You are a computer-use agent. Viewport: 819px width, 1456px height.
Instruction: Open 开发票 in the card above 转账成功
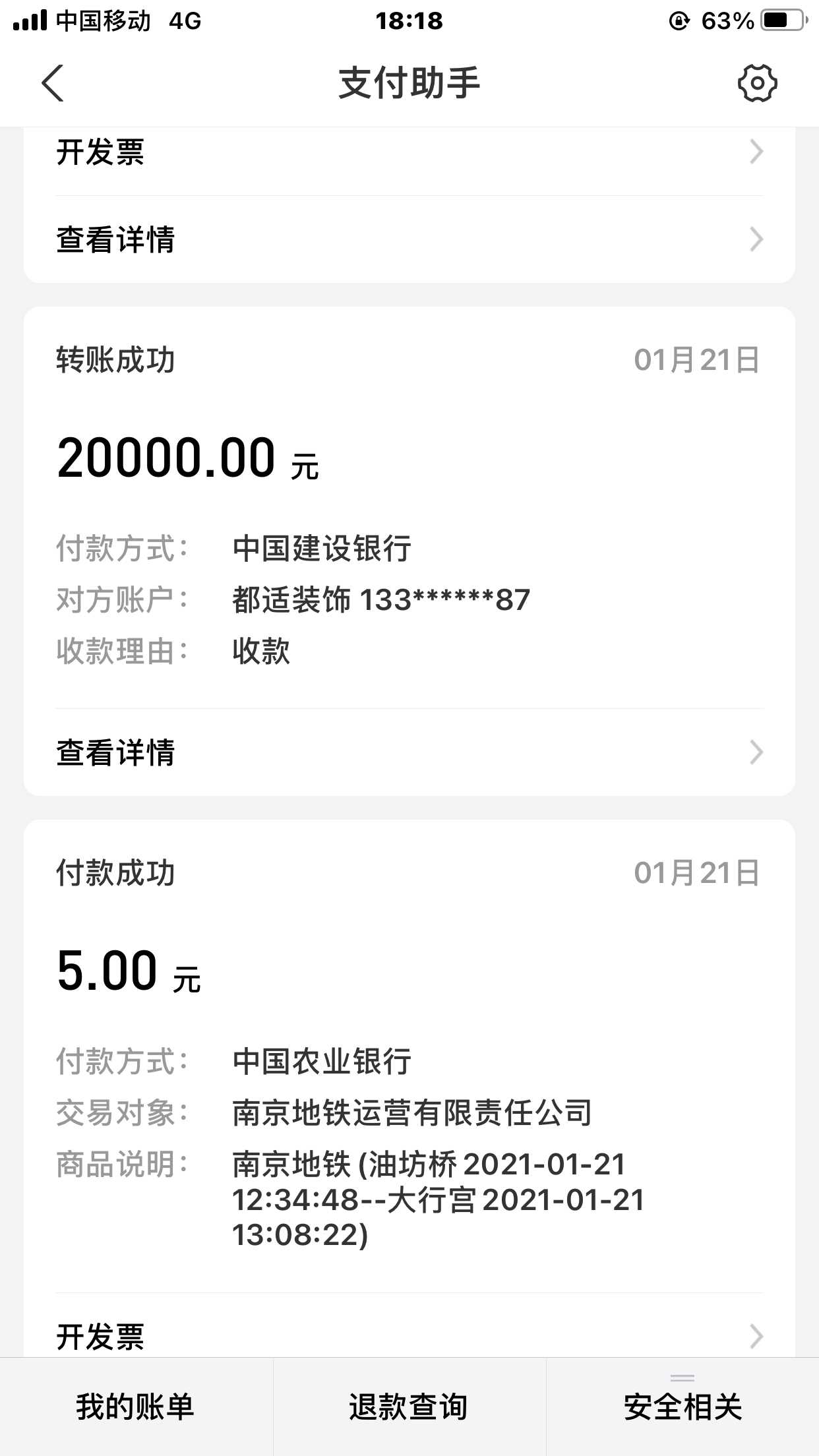409,152
